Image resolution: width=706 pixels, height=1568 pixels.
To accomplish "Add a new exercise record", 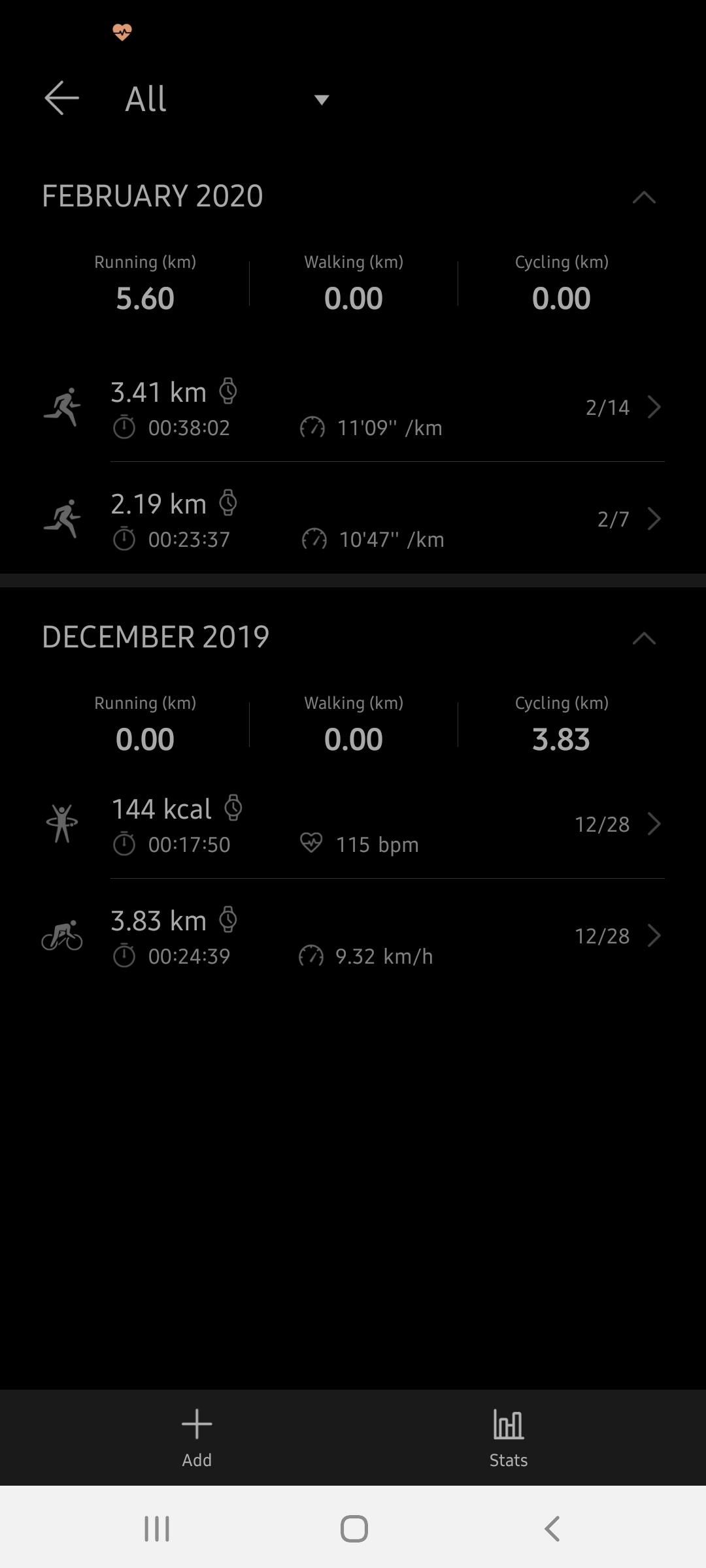I will click(197, 1437).
